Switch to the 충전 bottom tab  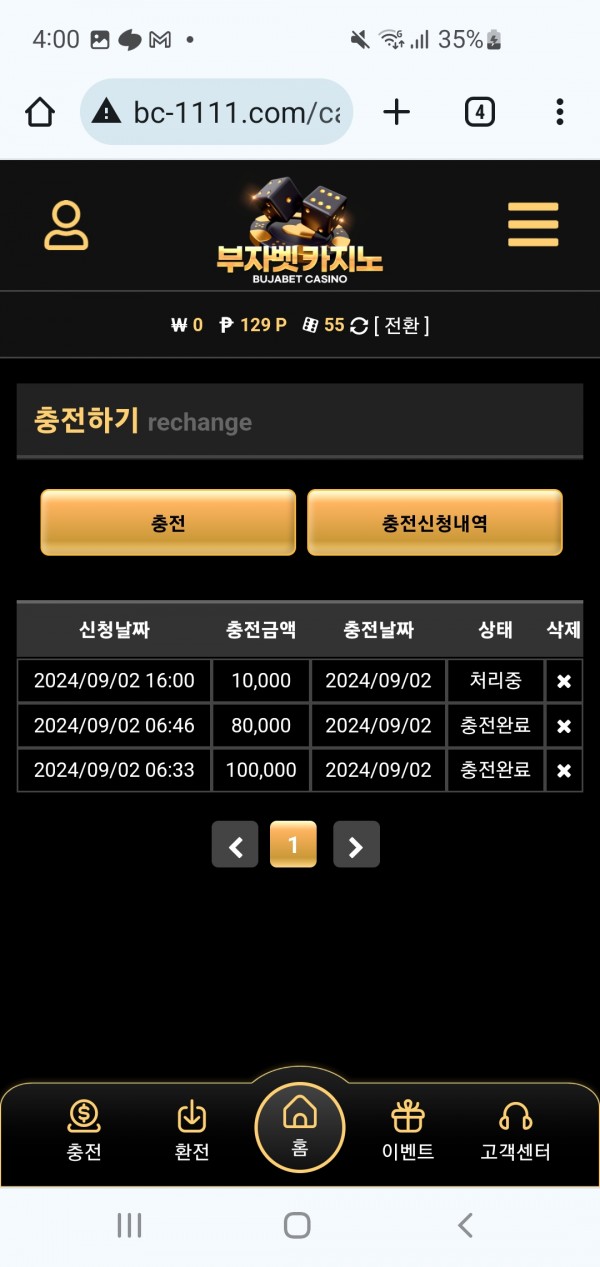(x=84, y=1131)
